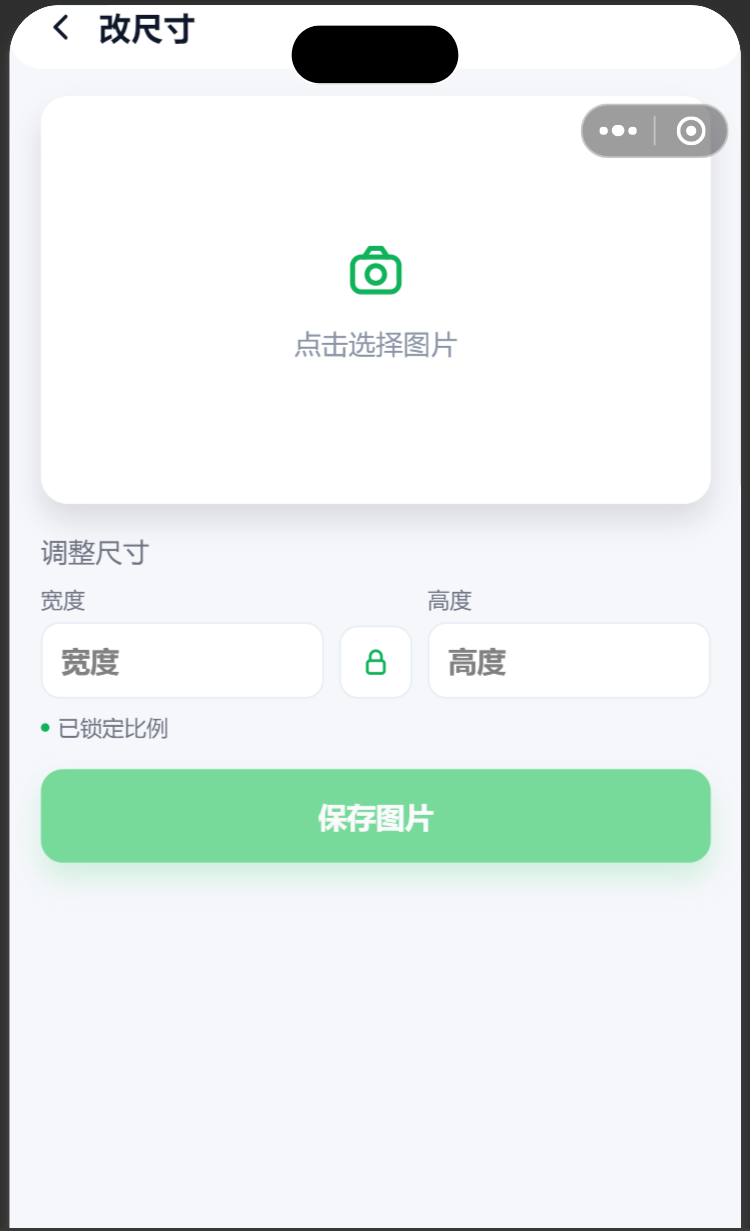Open the WeChat mini program "..." menu
The image size is (750, 1231).
(617, 131)
